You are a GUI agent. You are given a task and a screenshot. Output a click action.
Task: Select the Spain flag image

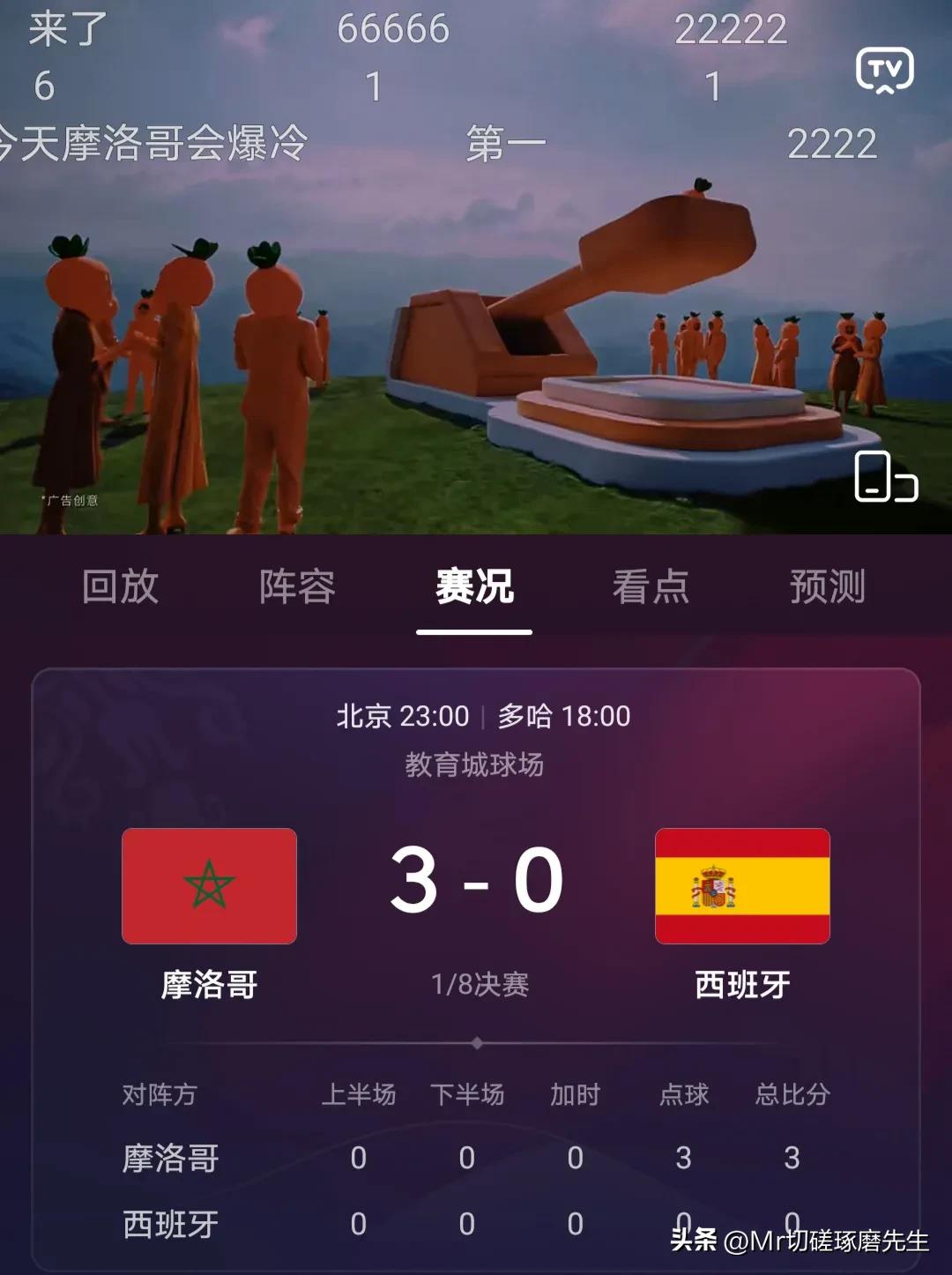[x=741, y=885]
